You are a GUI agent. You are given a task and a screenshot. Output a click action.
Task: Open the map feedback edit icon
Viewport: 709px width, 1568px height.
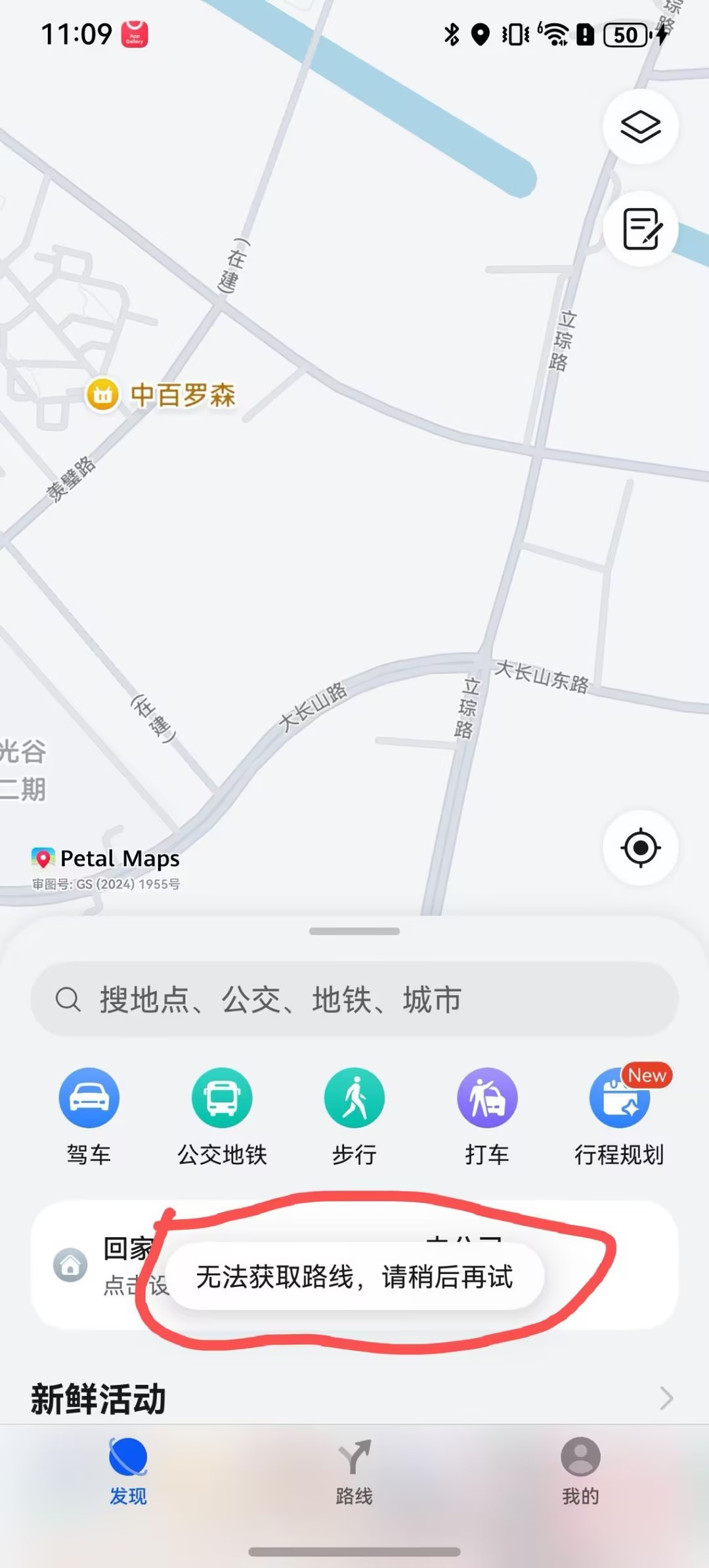tap(640, 229)
